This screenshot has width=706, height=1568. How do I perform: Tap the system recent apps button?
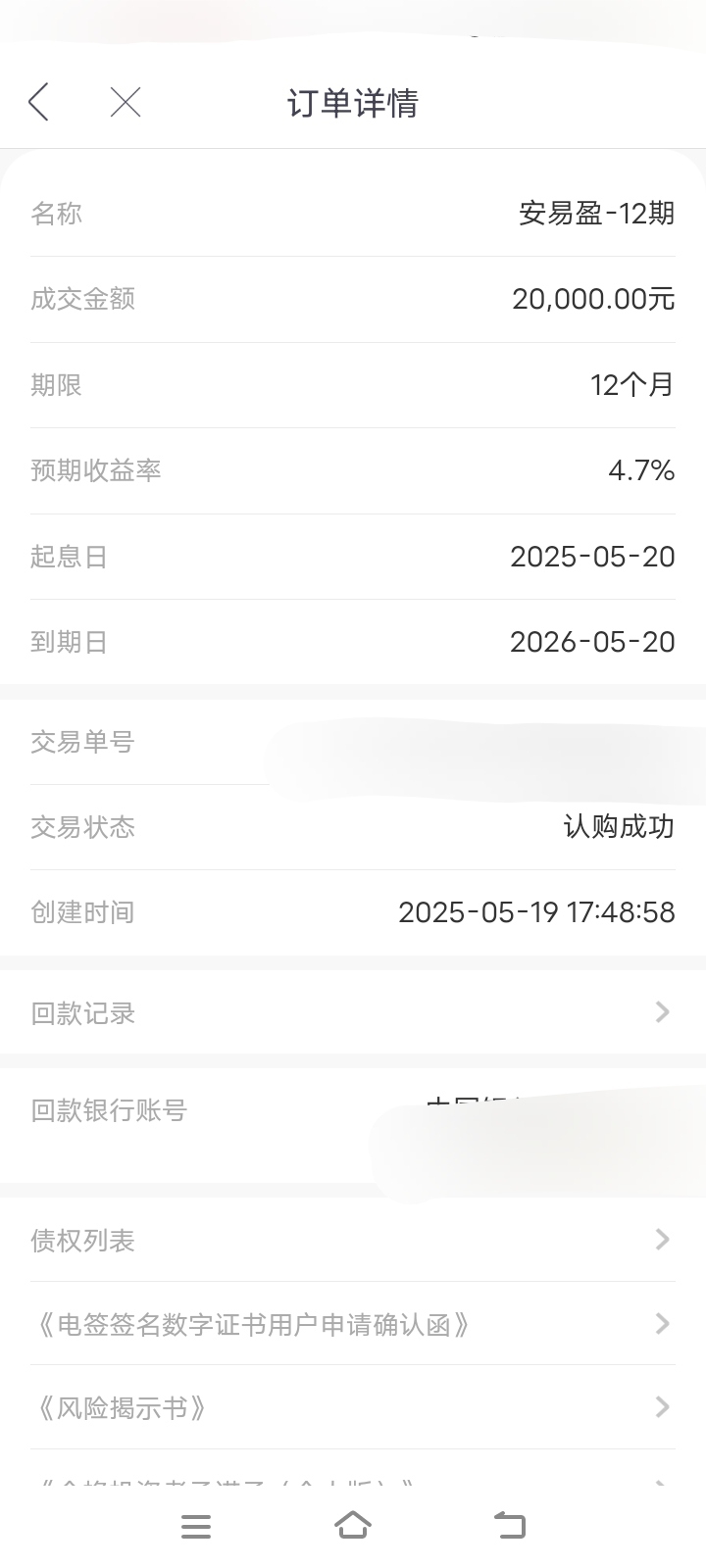coord(196,1526)
